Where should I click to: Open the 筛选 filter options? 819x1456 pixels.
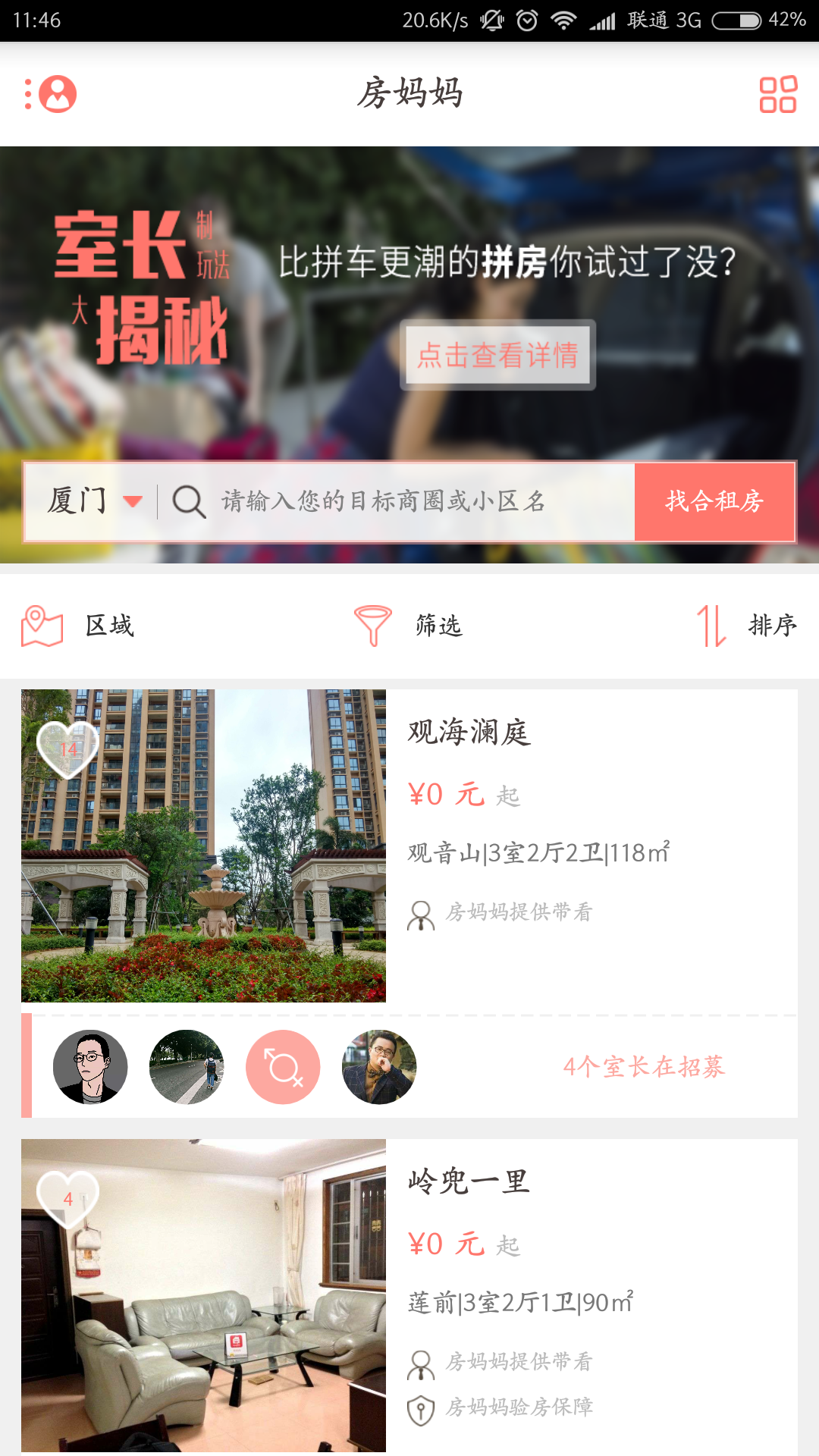click(409, 626)
